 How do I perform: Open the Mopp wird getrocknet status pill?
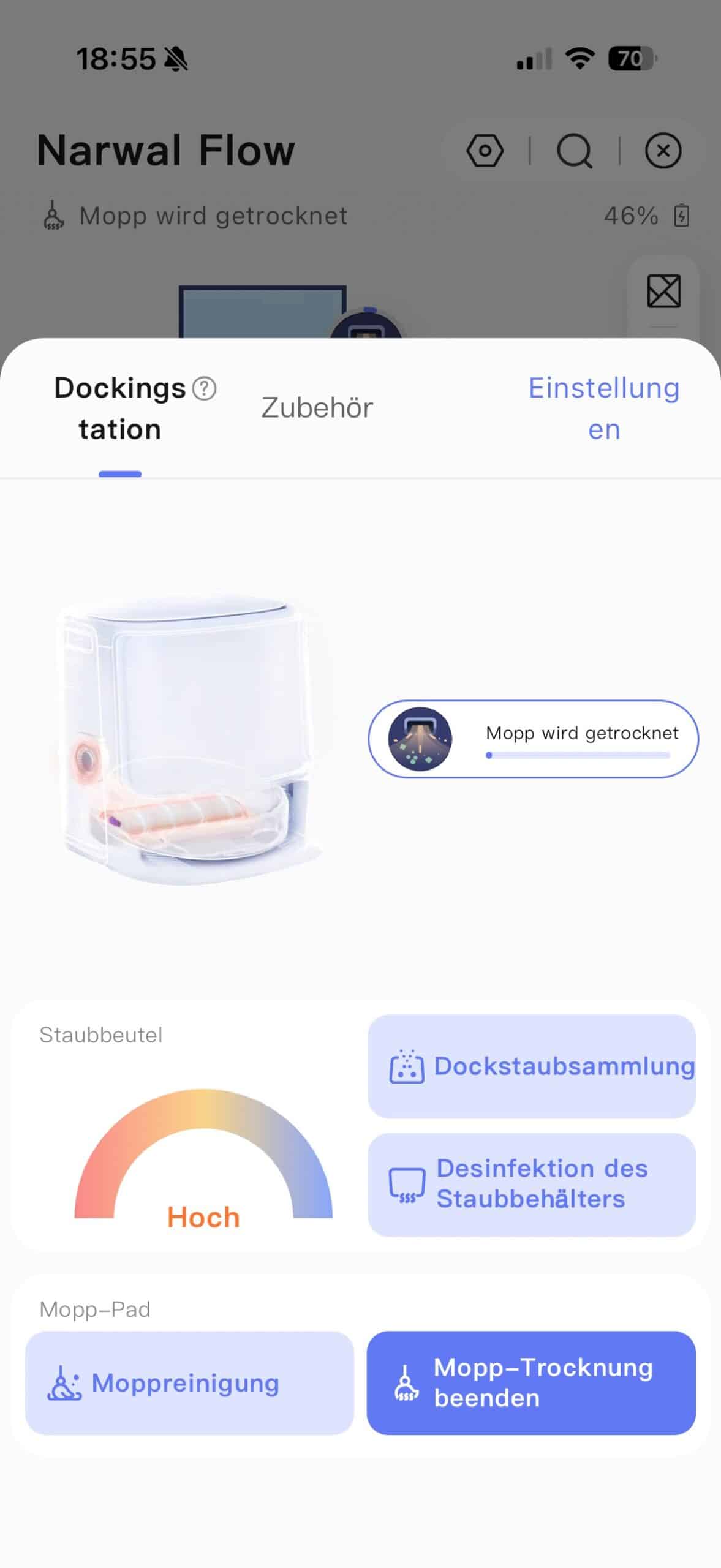tap(533, 739)
